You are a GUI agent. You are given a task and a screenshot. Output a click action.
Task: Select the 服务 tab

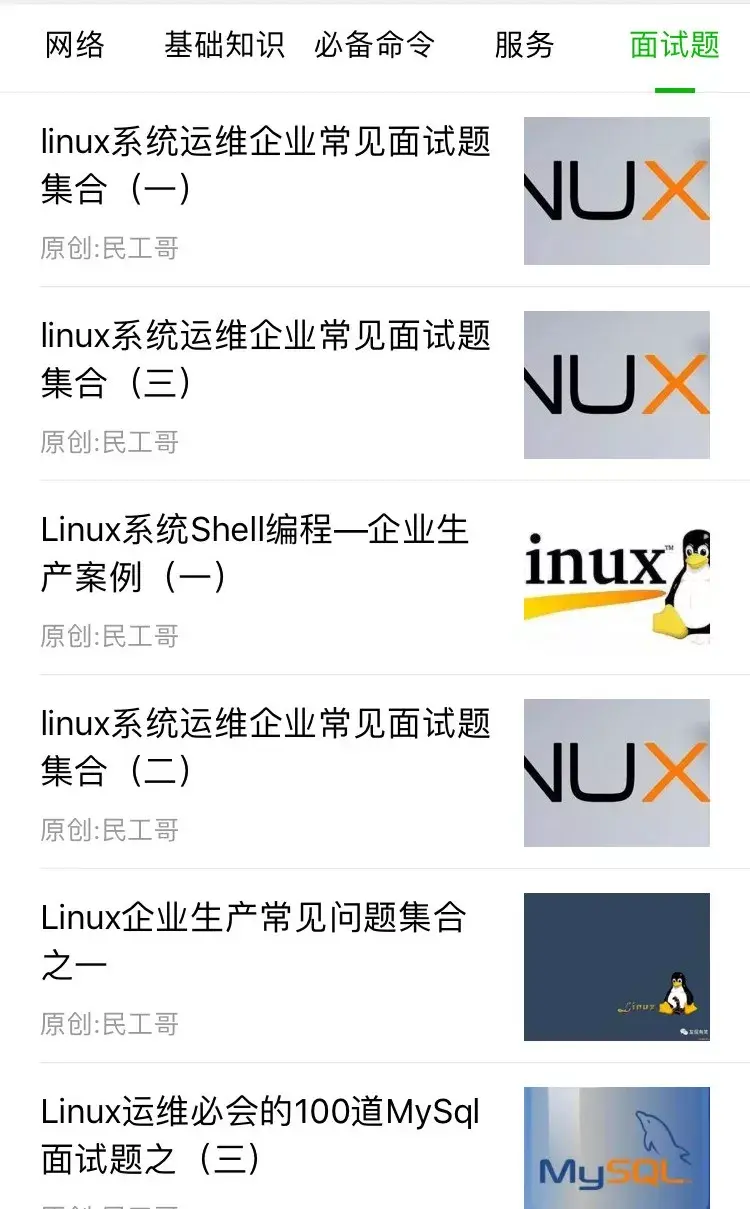coord(524,45)
